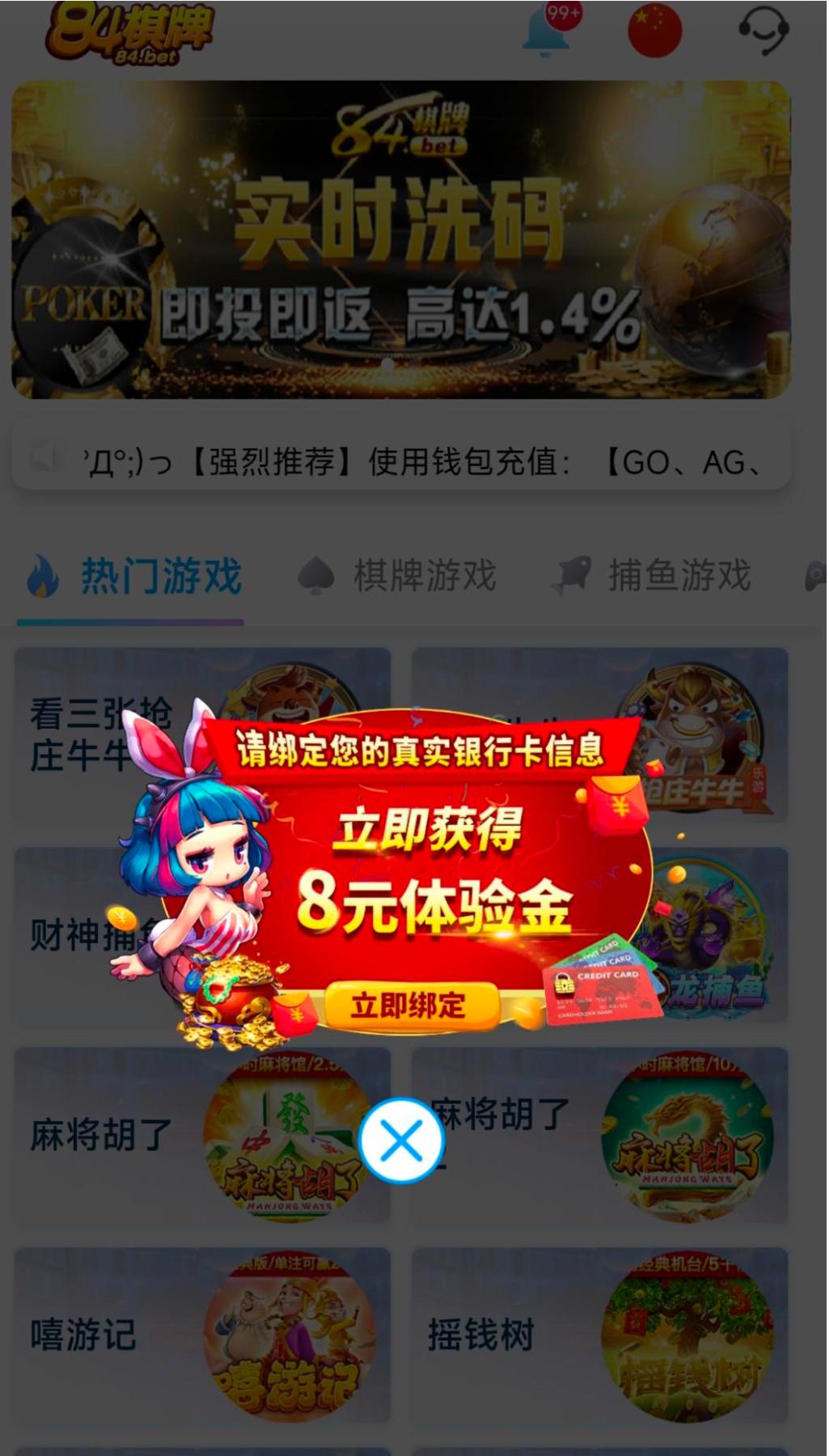The width and height of the screenshot is (829, 1456).
Task: Open the 嘻游记 game card
Action: pos(201,1335)
